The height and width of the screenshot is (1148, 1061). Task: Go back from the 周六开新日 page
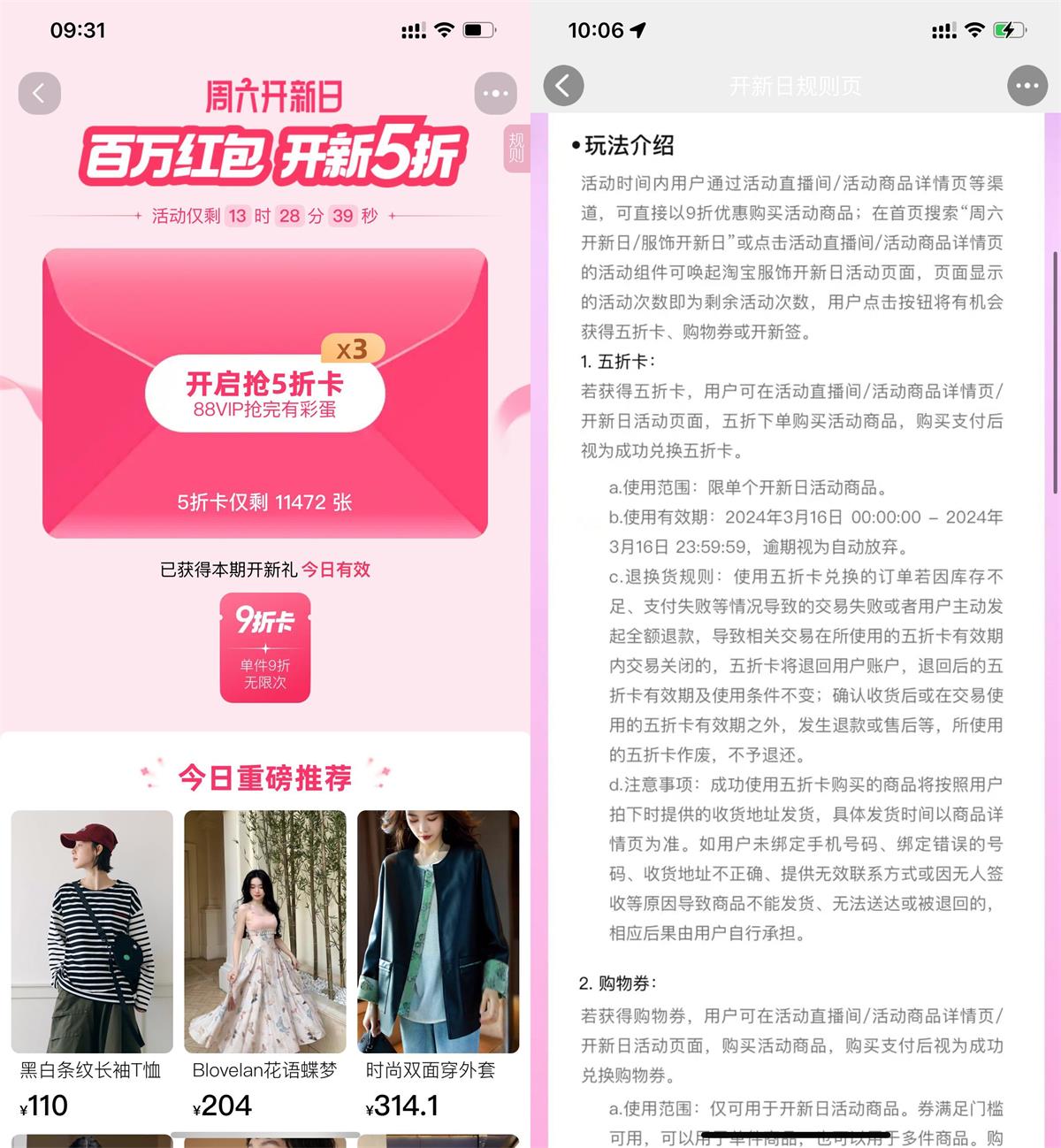(39, 93)
